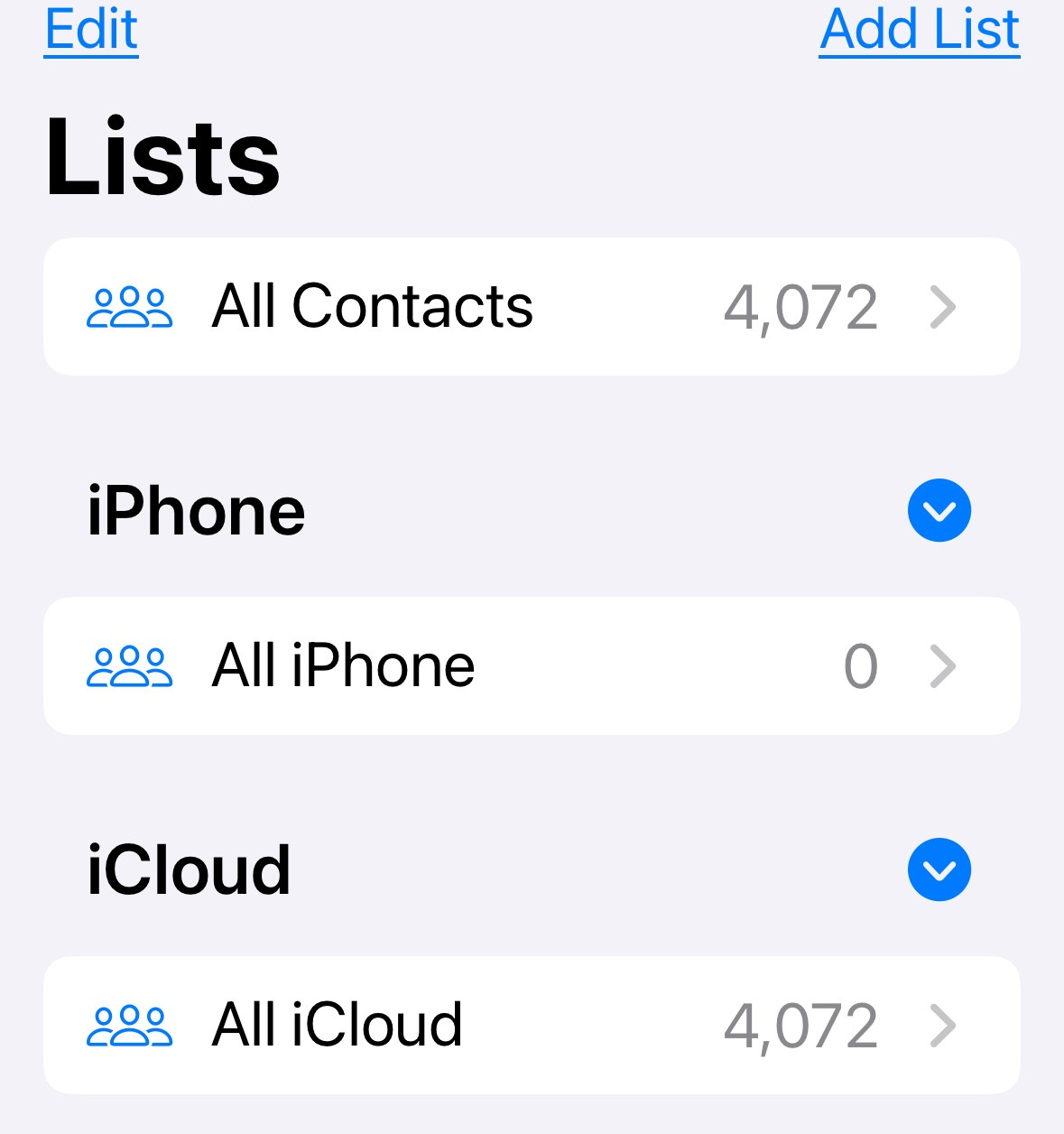This screenshot has width=1064, height=1134.
Task: Tap the Edit link
Action: 91,30
